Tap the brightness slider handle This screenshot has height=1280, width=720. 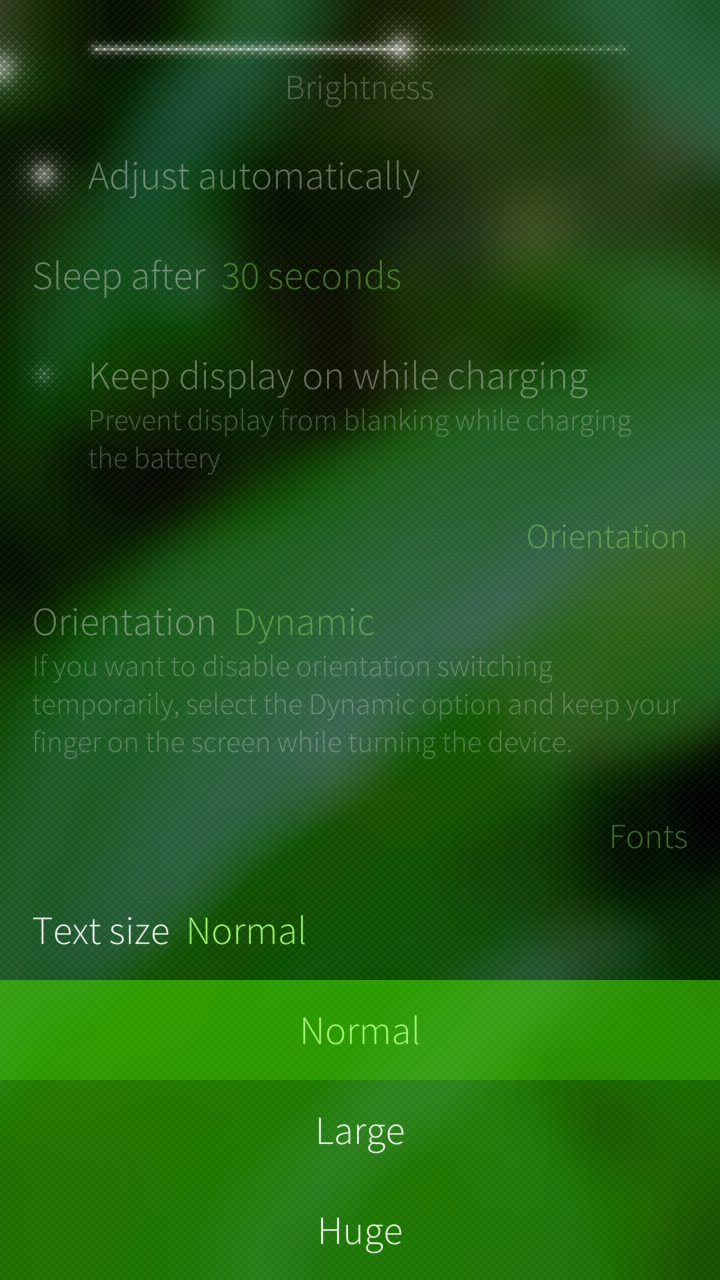401,48
